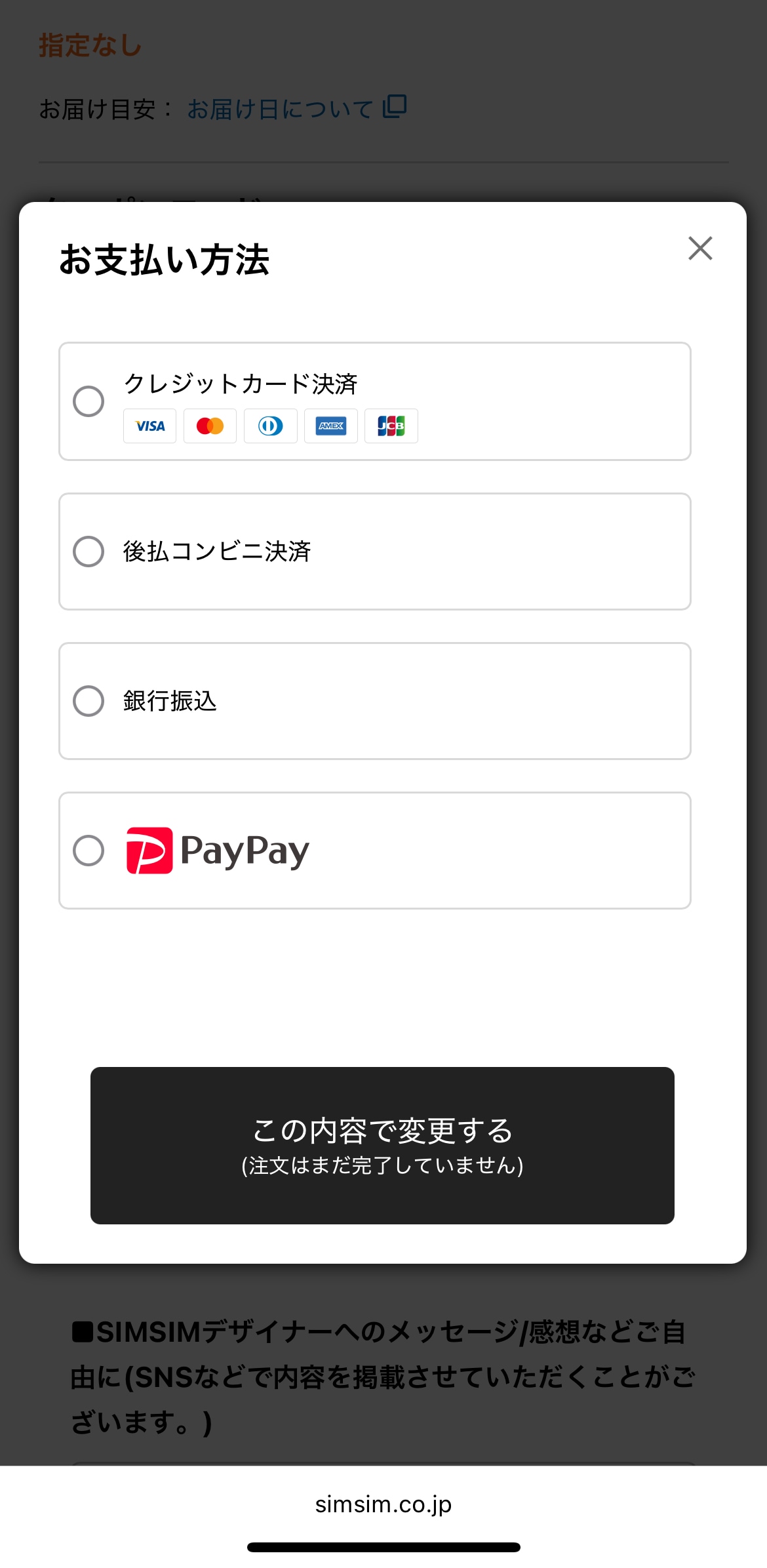This screenshot has height=1568, width=767.
Task: Choose 後払コンビニ決済 as payment method
Action: (x=88, y=552)
